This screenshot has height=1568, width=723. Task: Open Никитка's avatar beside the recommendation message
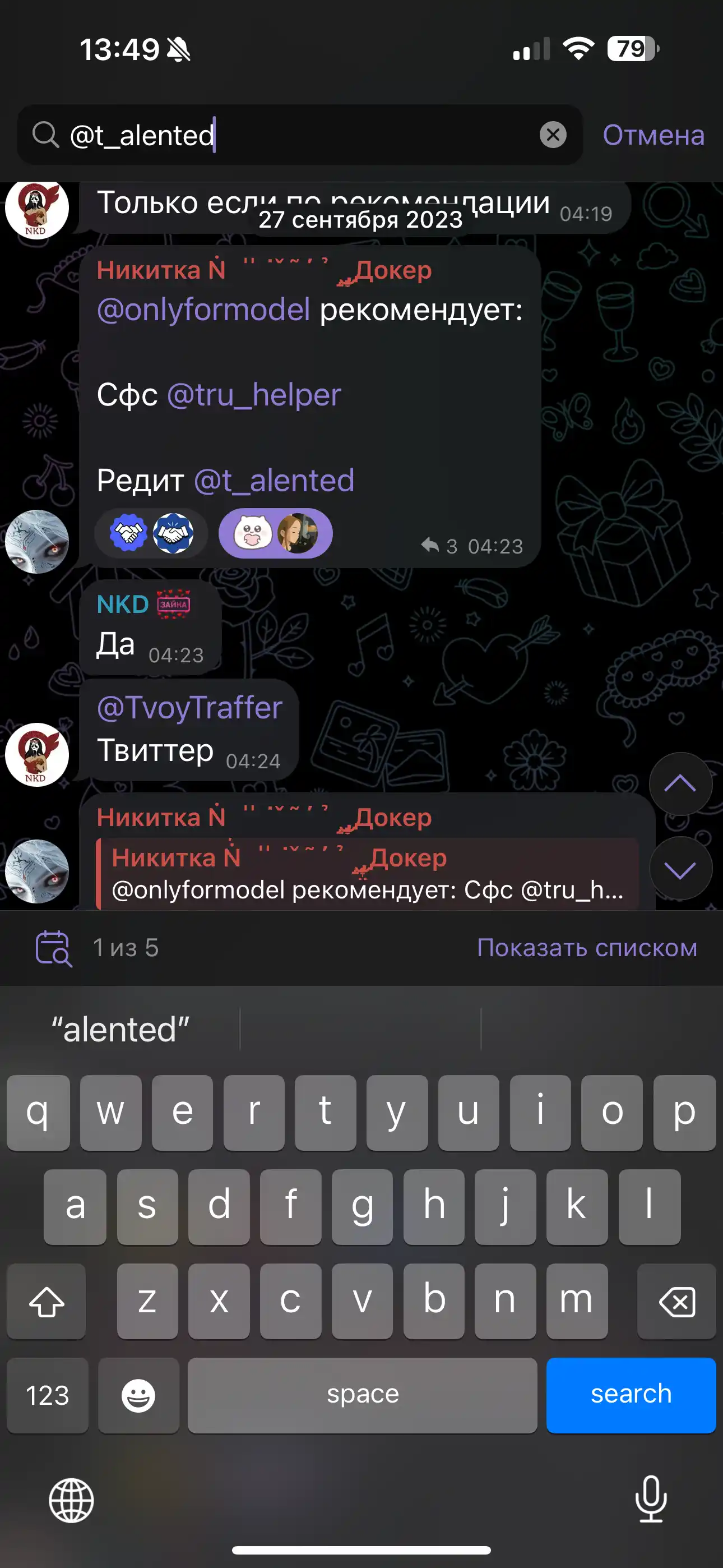tap(37, 541)
